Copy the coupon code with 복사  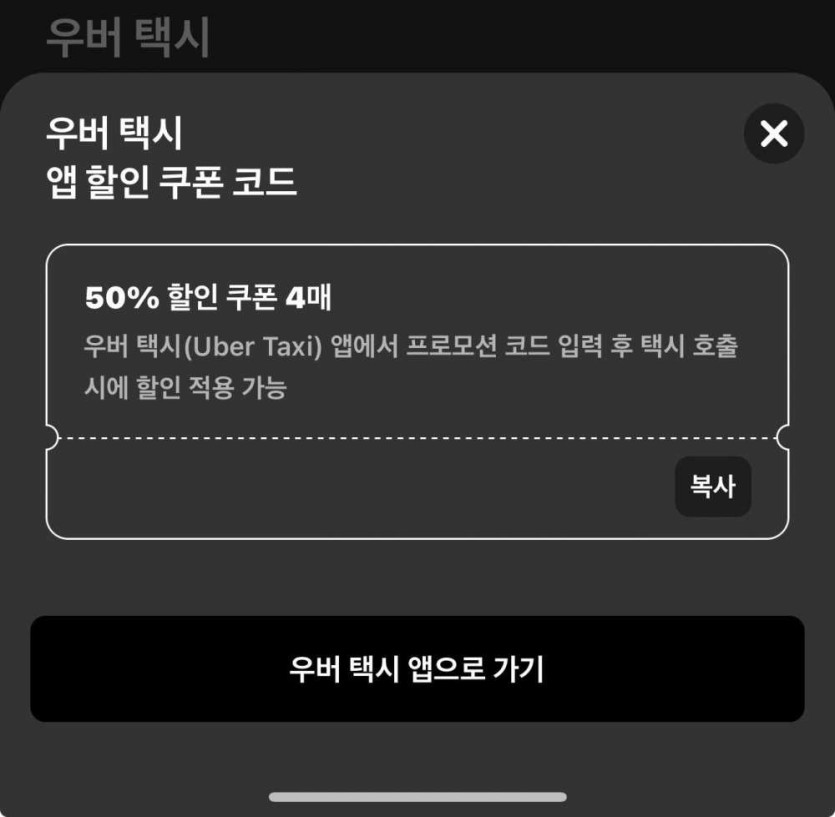712,487
